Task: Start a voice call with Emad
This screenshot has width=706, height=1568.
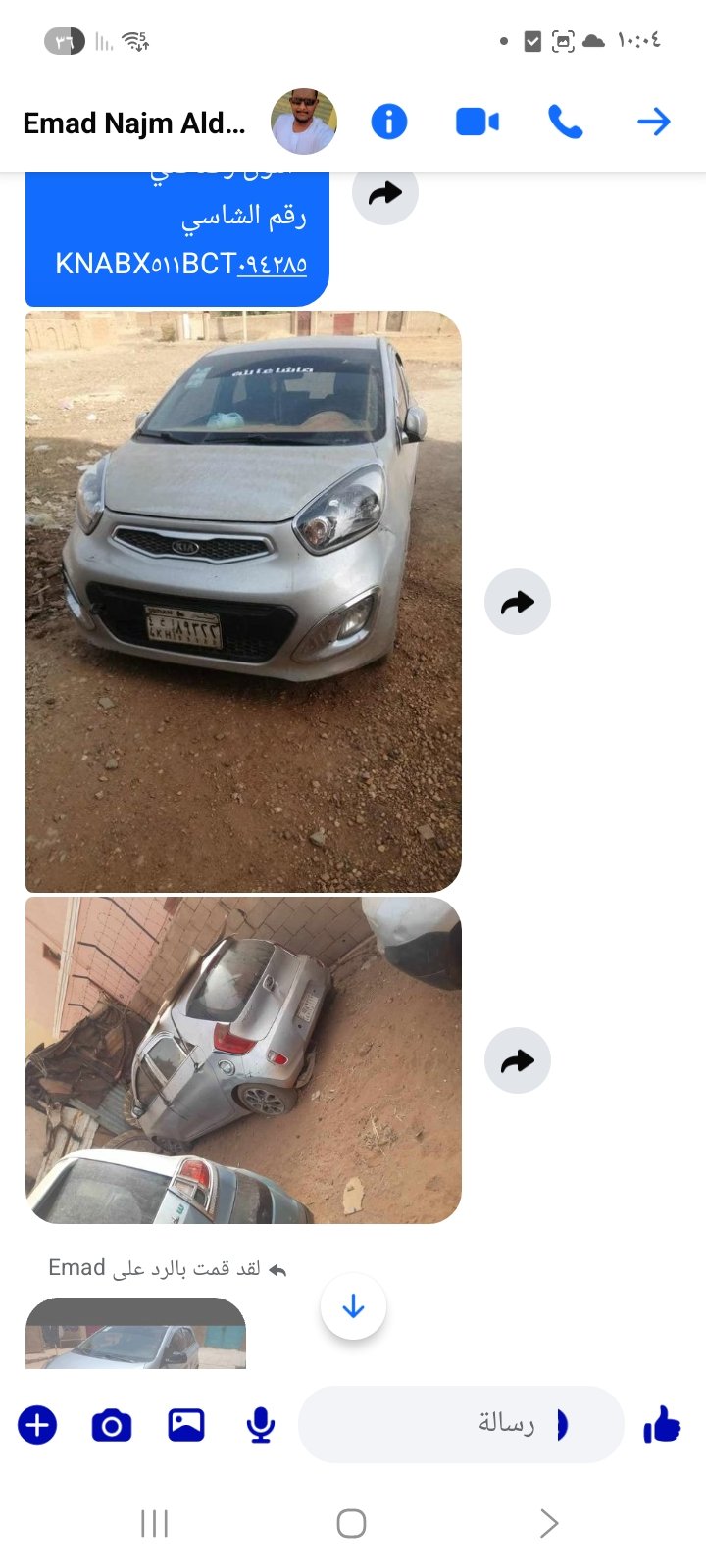Action: pyautogui.click(x=565, y=122)
